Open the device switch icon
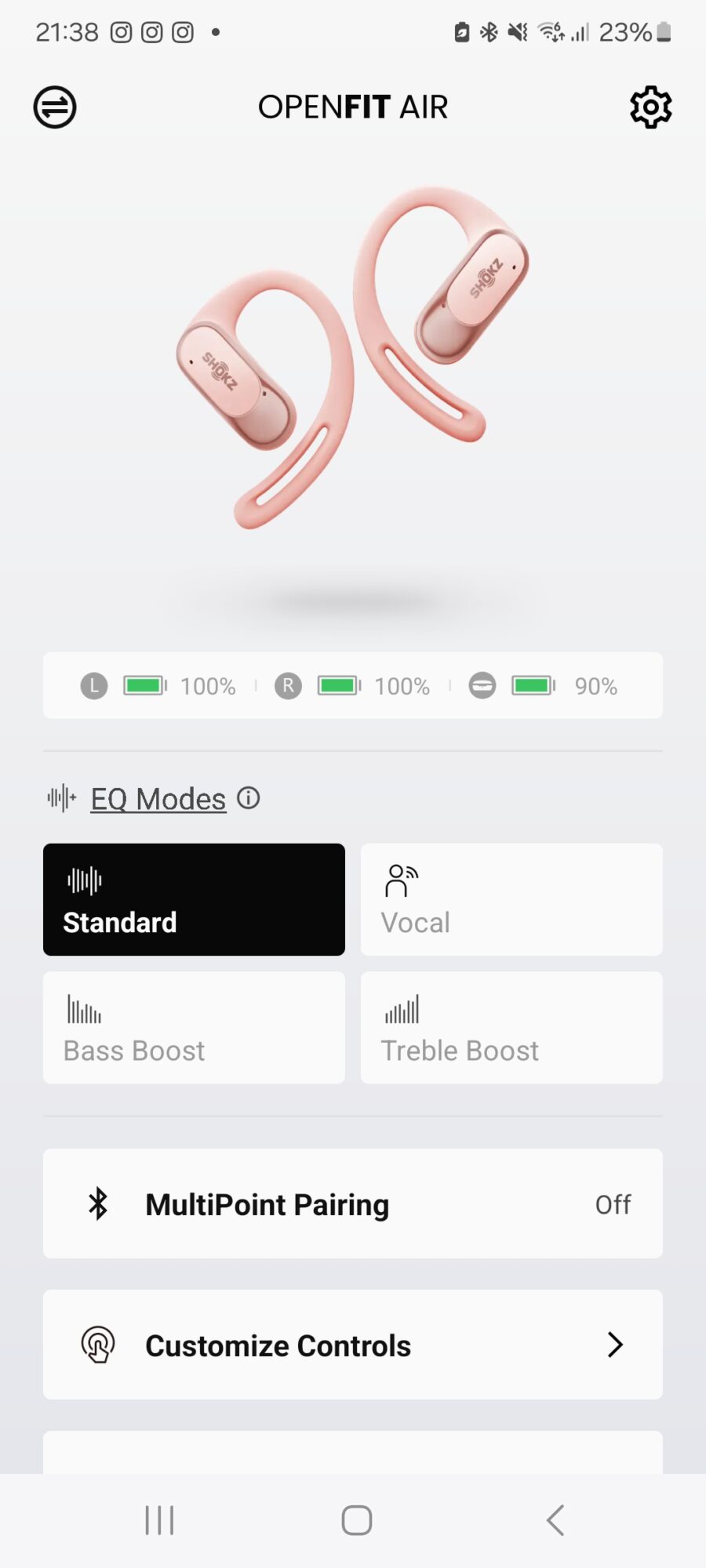 55,107
